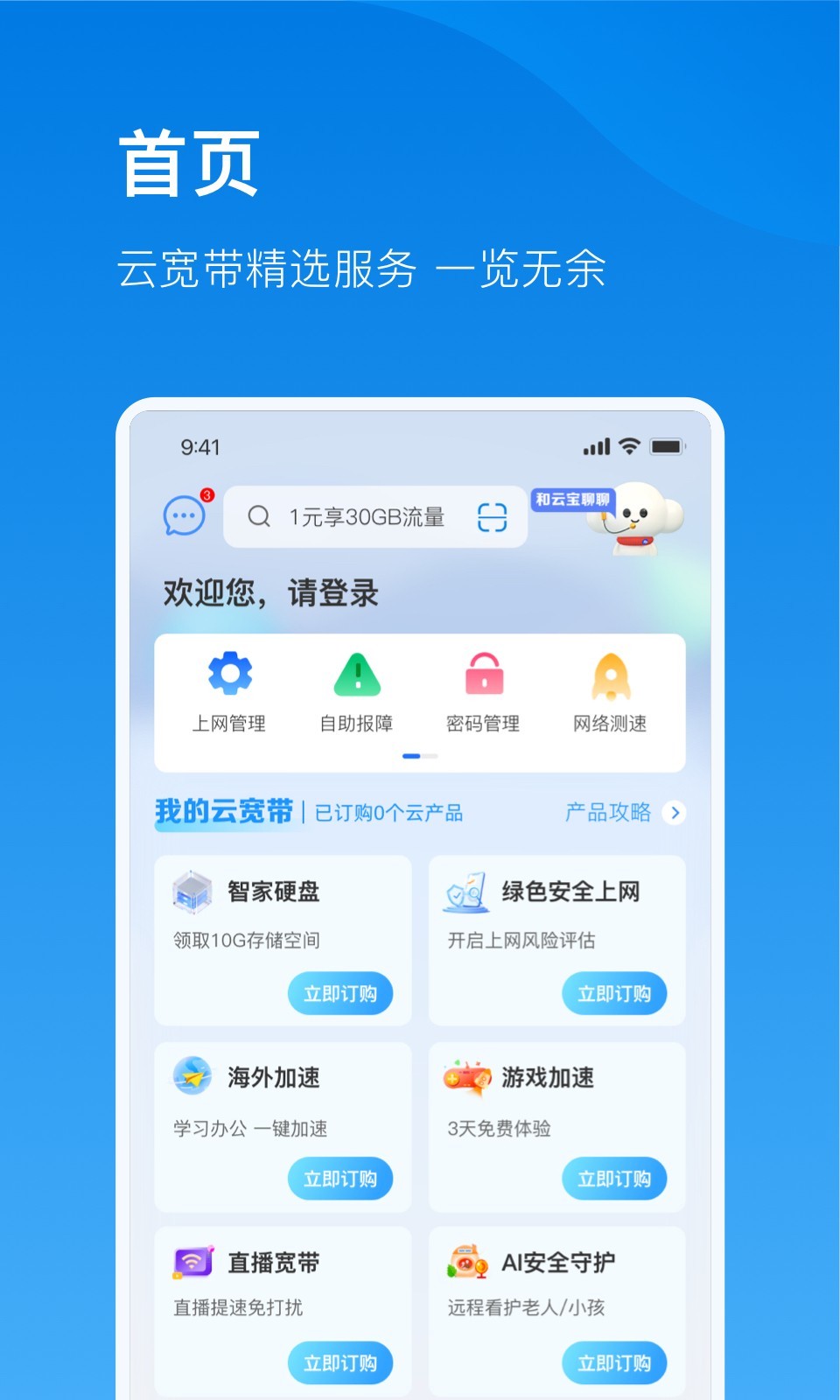Screen dimensions: 840x1400
Task: Click the 智家硬盘 hard disk icon
Action: tap(192, 892)
